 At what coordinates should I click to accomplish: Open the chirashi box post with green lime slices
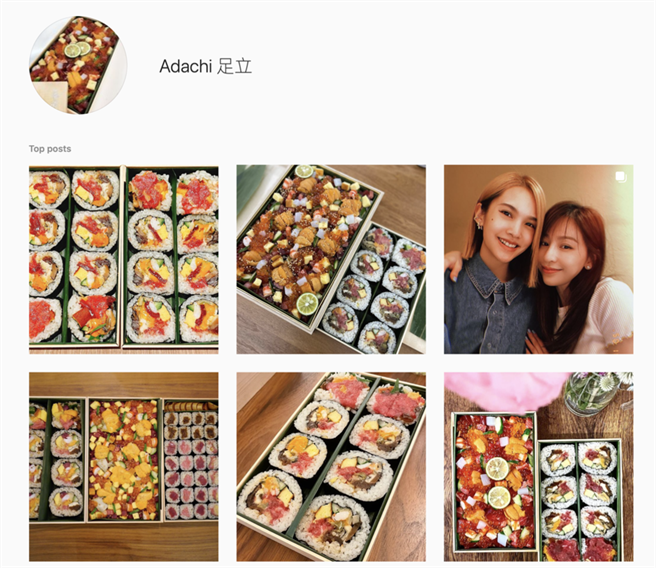click(x=331, y=259)
